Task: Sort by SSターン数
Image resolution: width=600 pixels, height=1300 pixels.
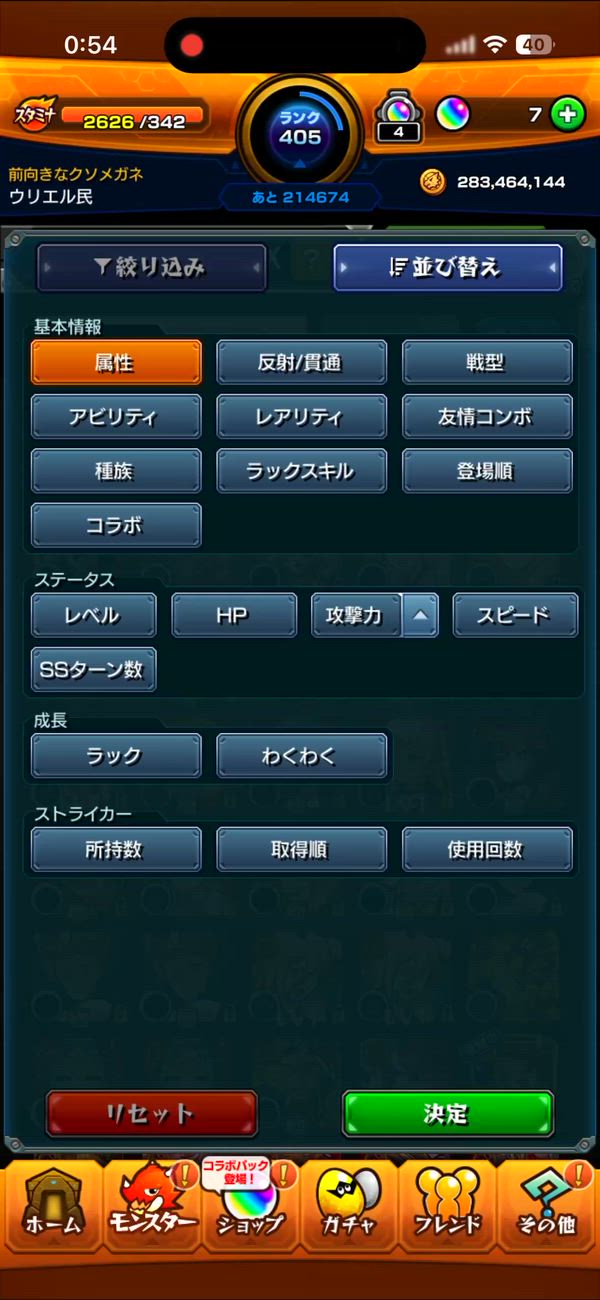Action: 93,669
